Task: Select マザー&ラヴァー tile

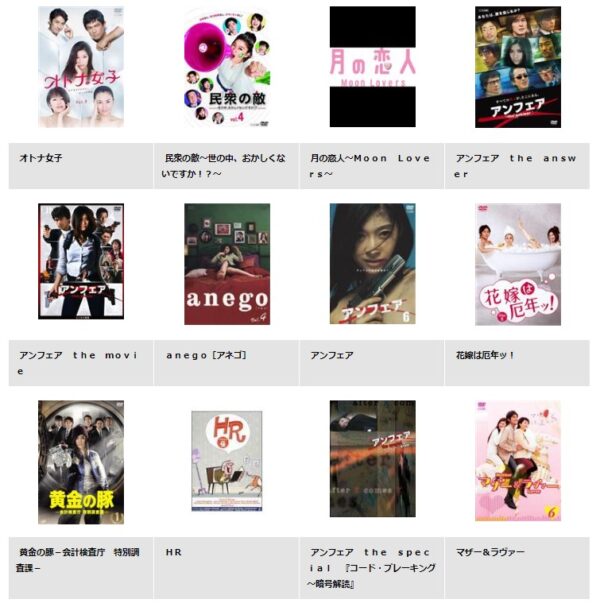Action: click(x=517, y=461)
